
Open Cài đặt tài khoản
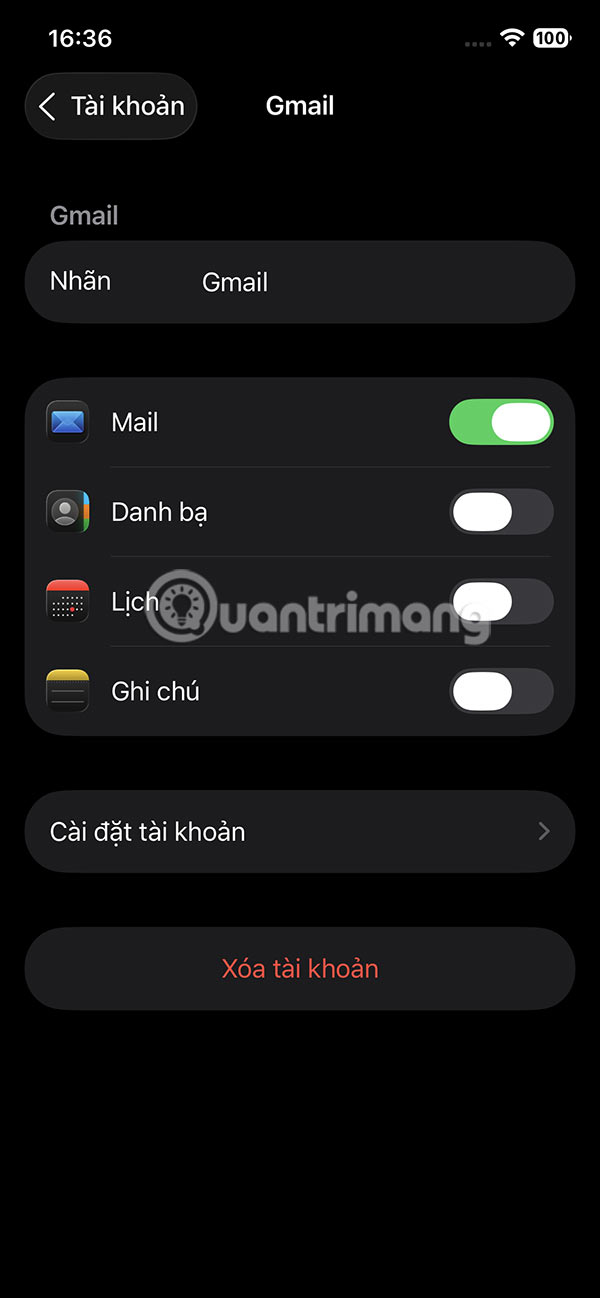click(300, 831)
